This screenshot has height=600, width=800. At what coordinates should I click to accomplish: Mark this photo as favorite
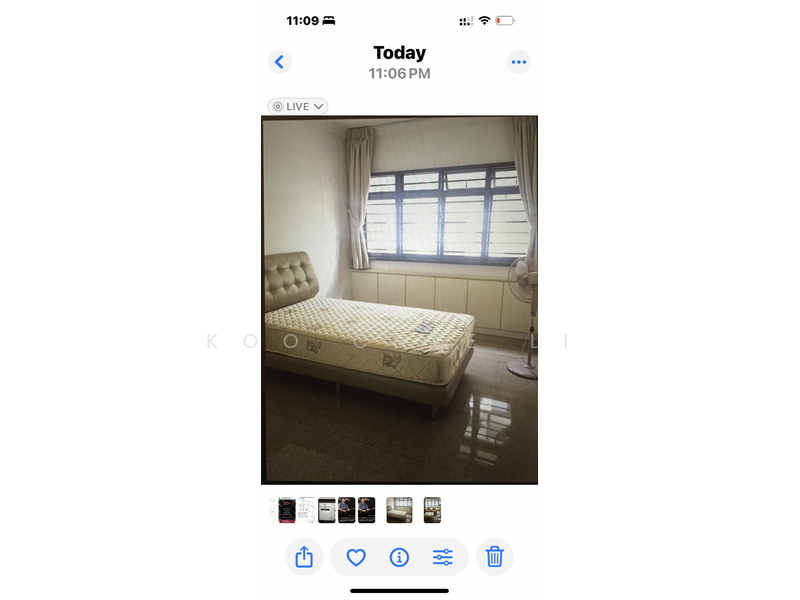click(356, 557)
